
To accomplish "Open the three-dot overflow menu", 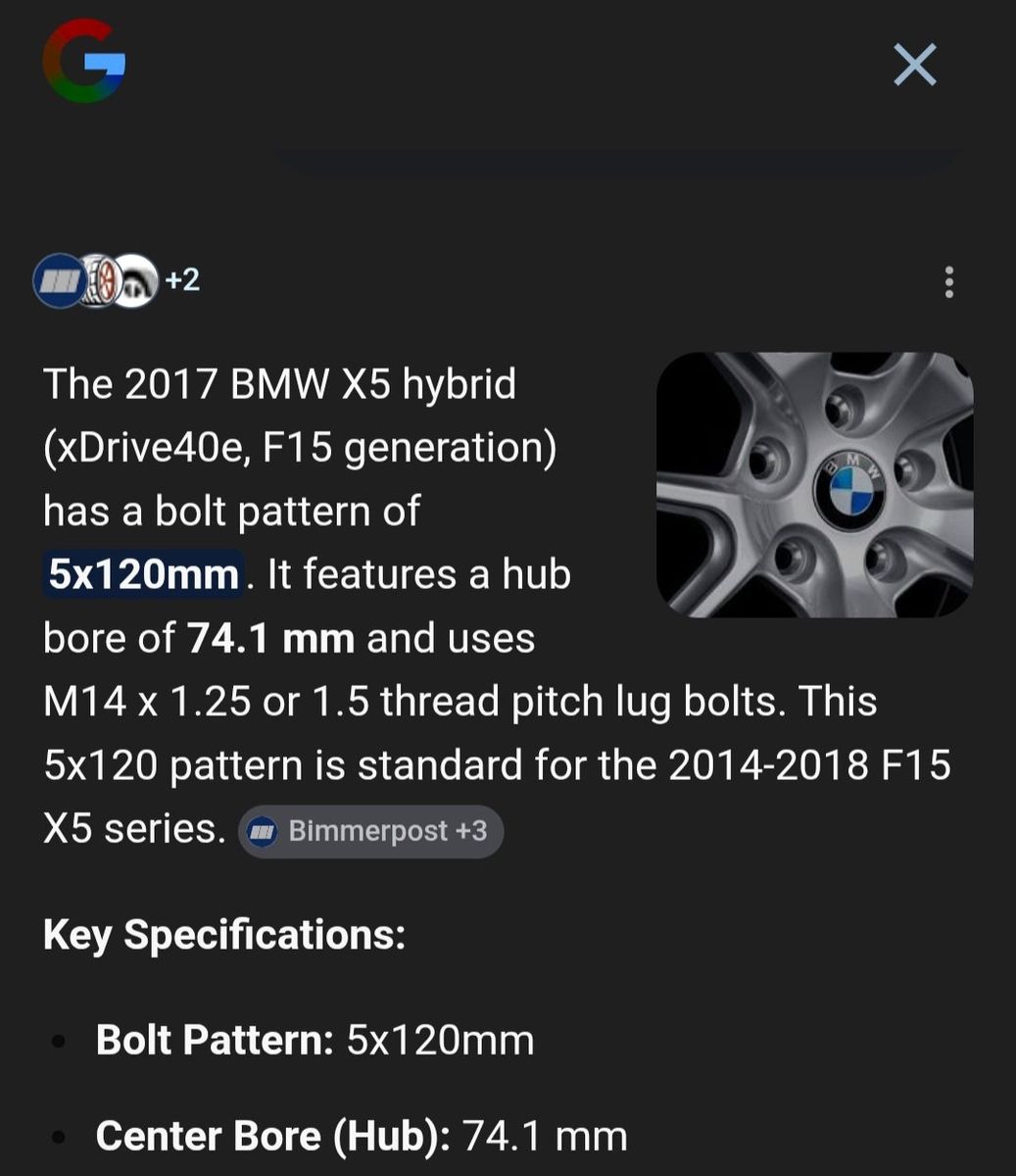I will coord(947,282).
